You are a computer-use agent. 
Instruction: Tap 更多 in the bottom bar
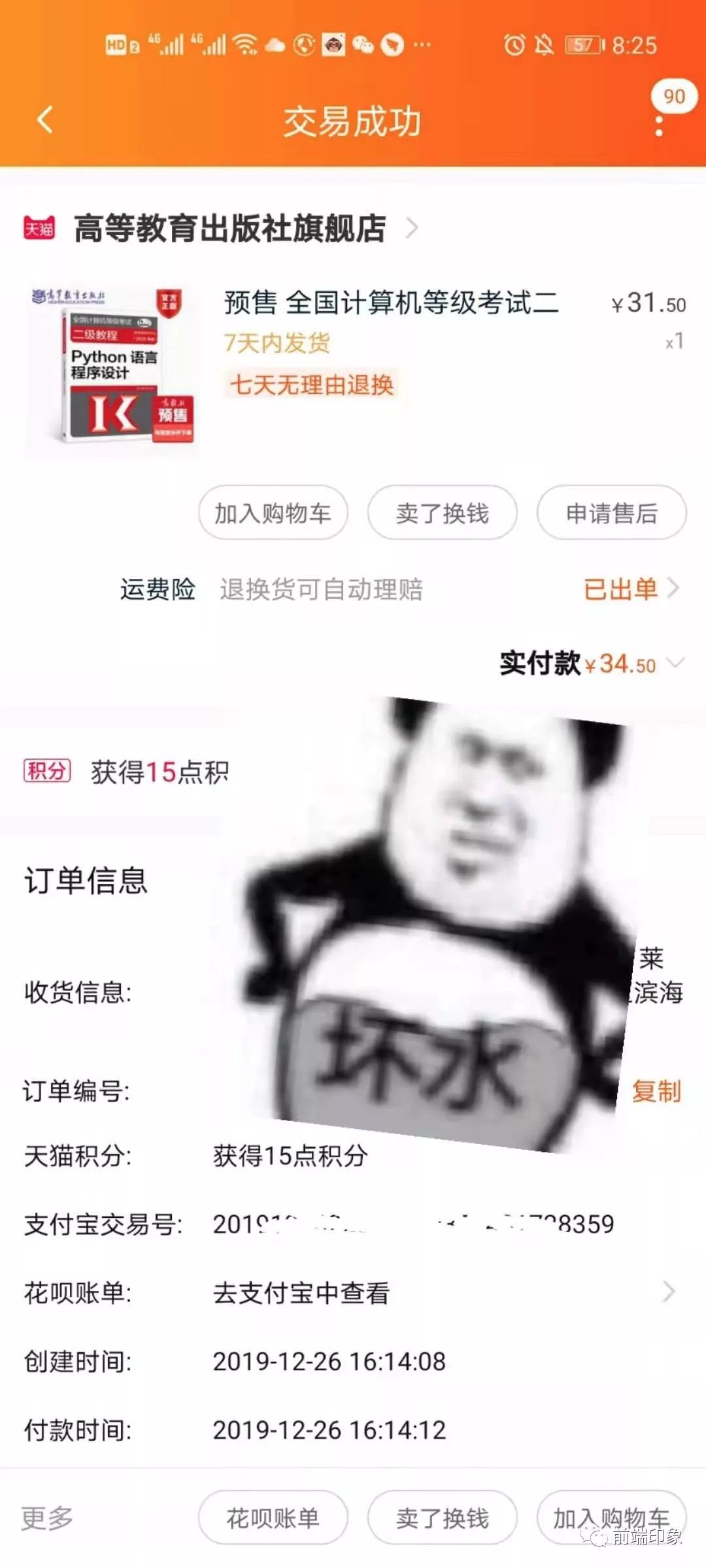tap(47, 1518)
